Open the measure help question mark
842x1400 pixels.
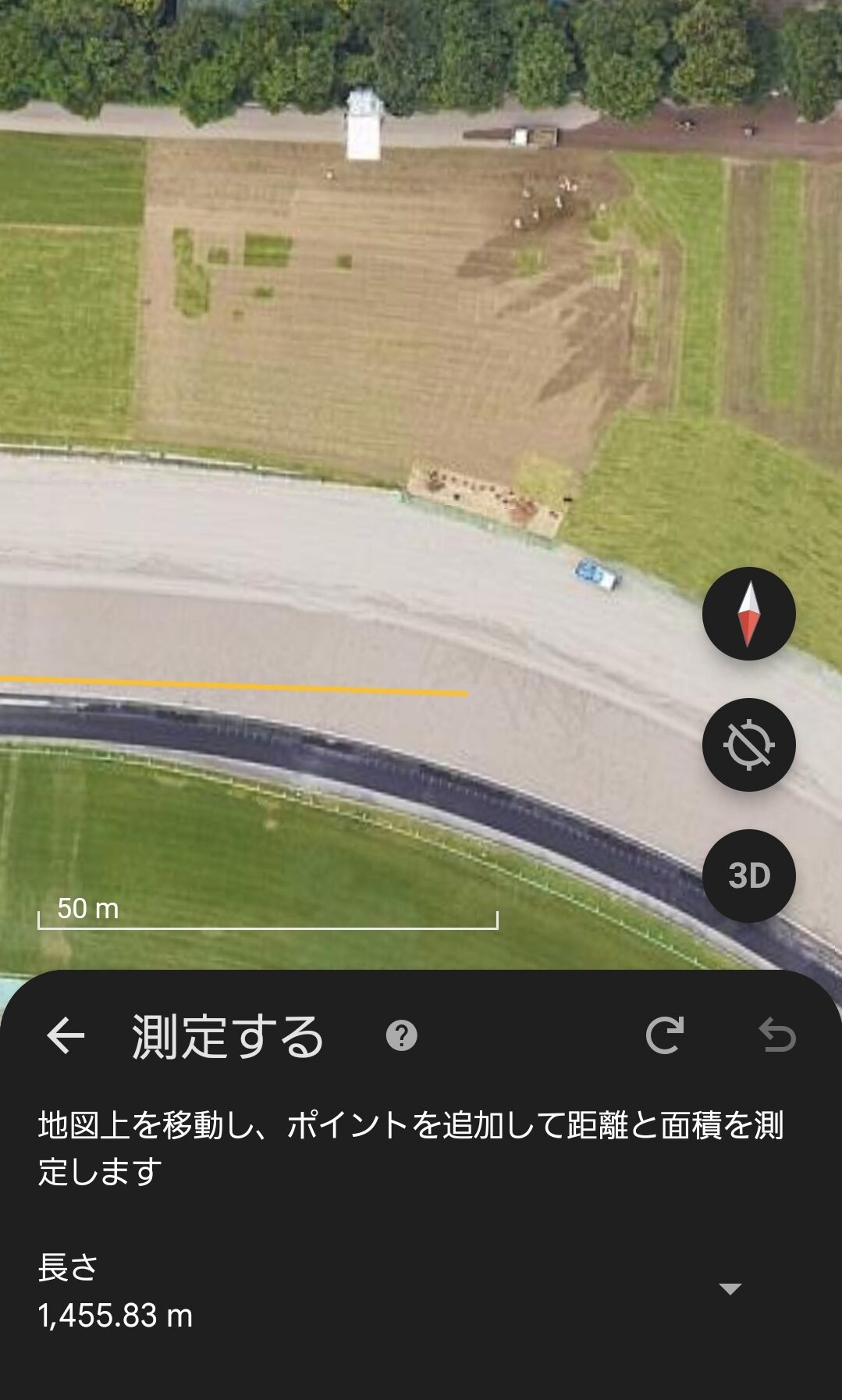402,1036
